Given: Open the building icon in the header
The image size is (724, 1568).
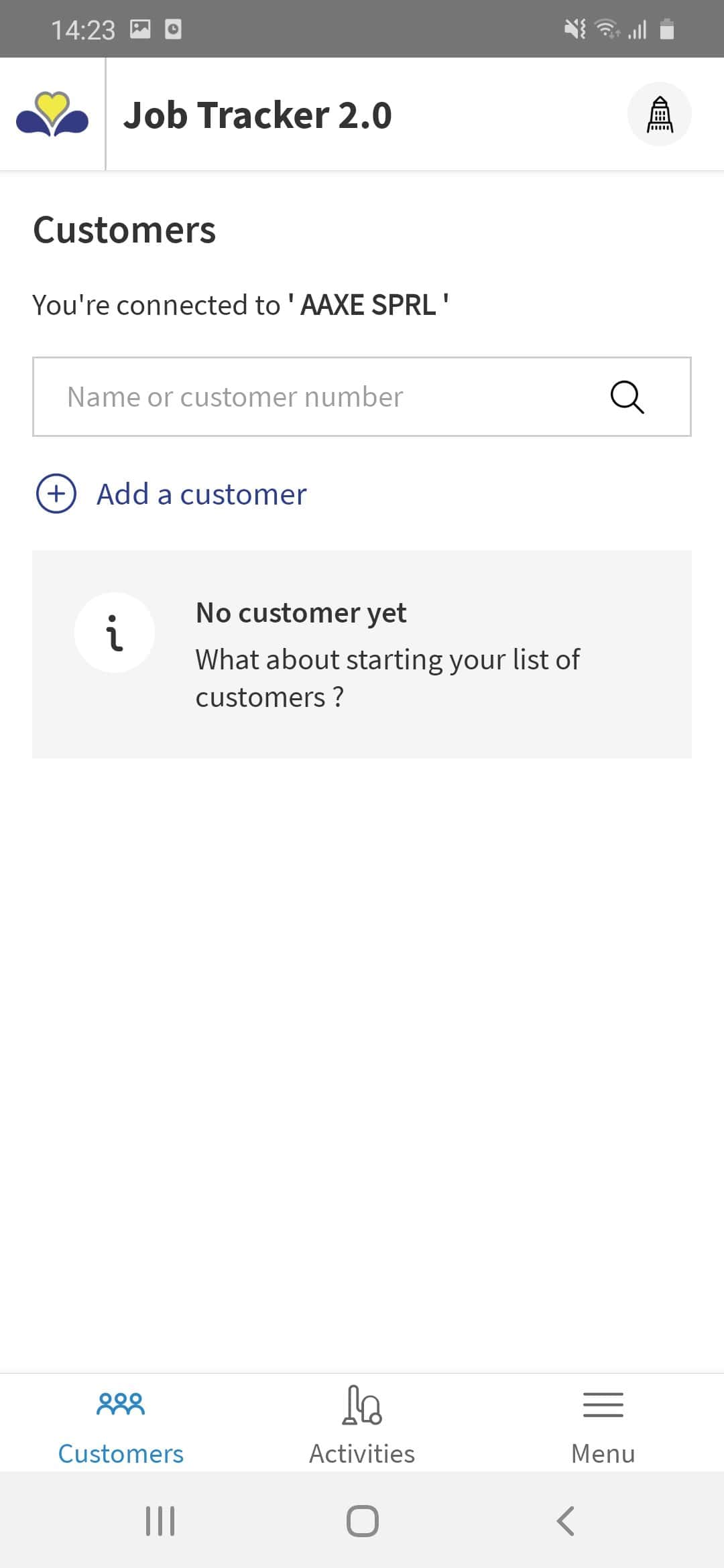Looking at the screenshot, I should click(659, 114).
